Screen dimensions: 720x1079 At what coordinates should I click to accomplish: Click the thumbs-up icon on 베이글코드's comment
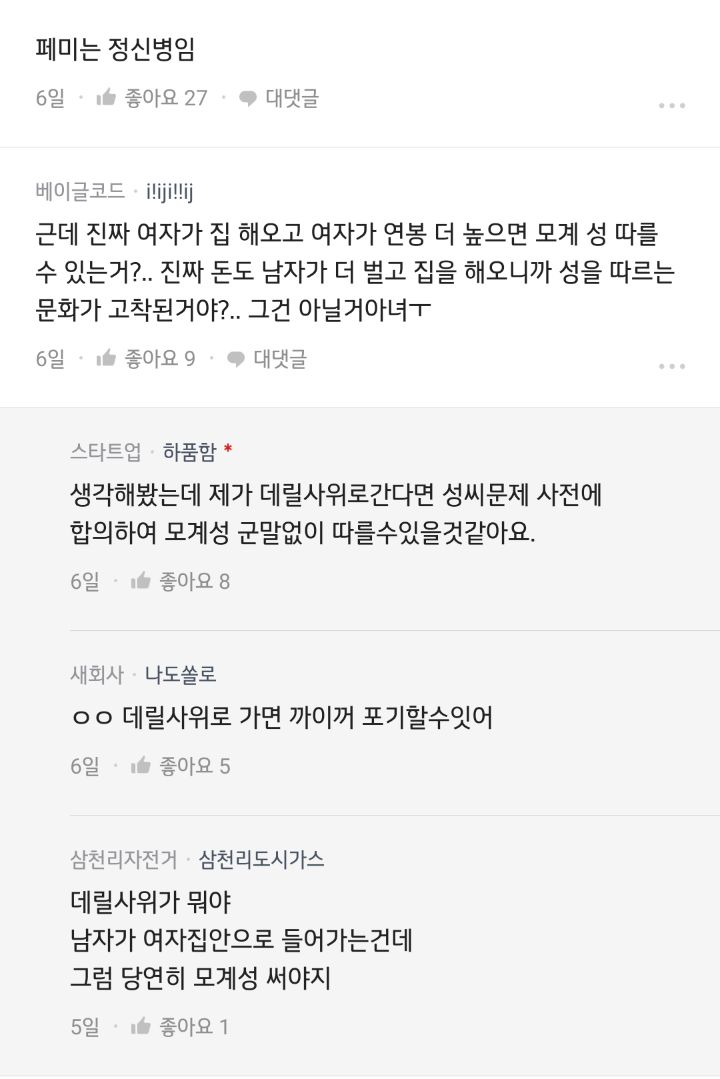[108, 358]
